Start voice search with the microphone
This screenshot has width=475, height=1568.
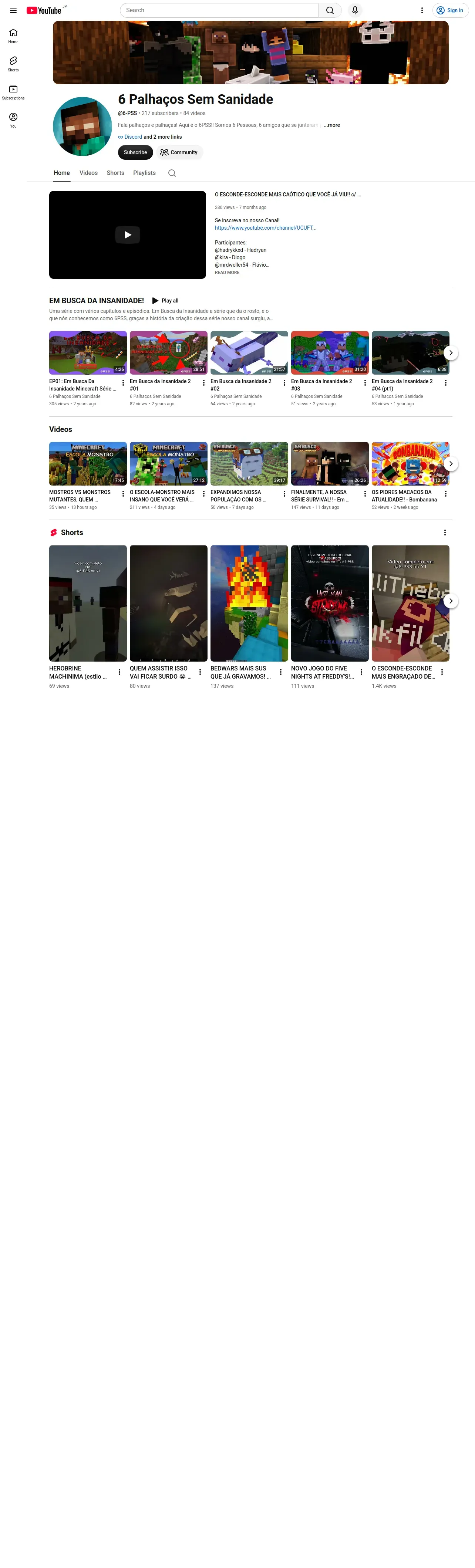[x=355, y=10]
